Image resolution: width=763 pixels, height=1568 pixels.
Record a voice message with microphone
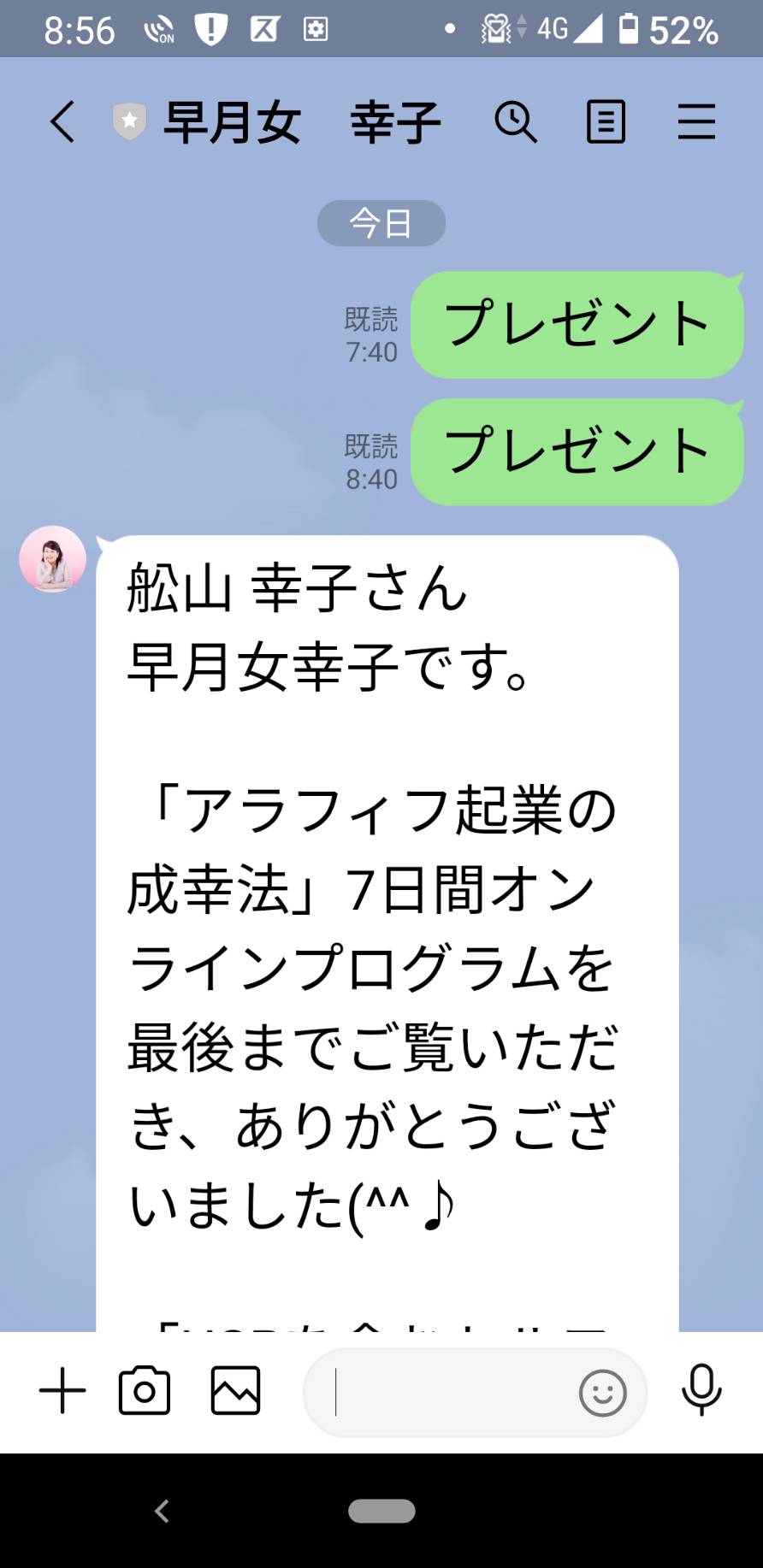701,1391
